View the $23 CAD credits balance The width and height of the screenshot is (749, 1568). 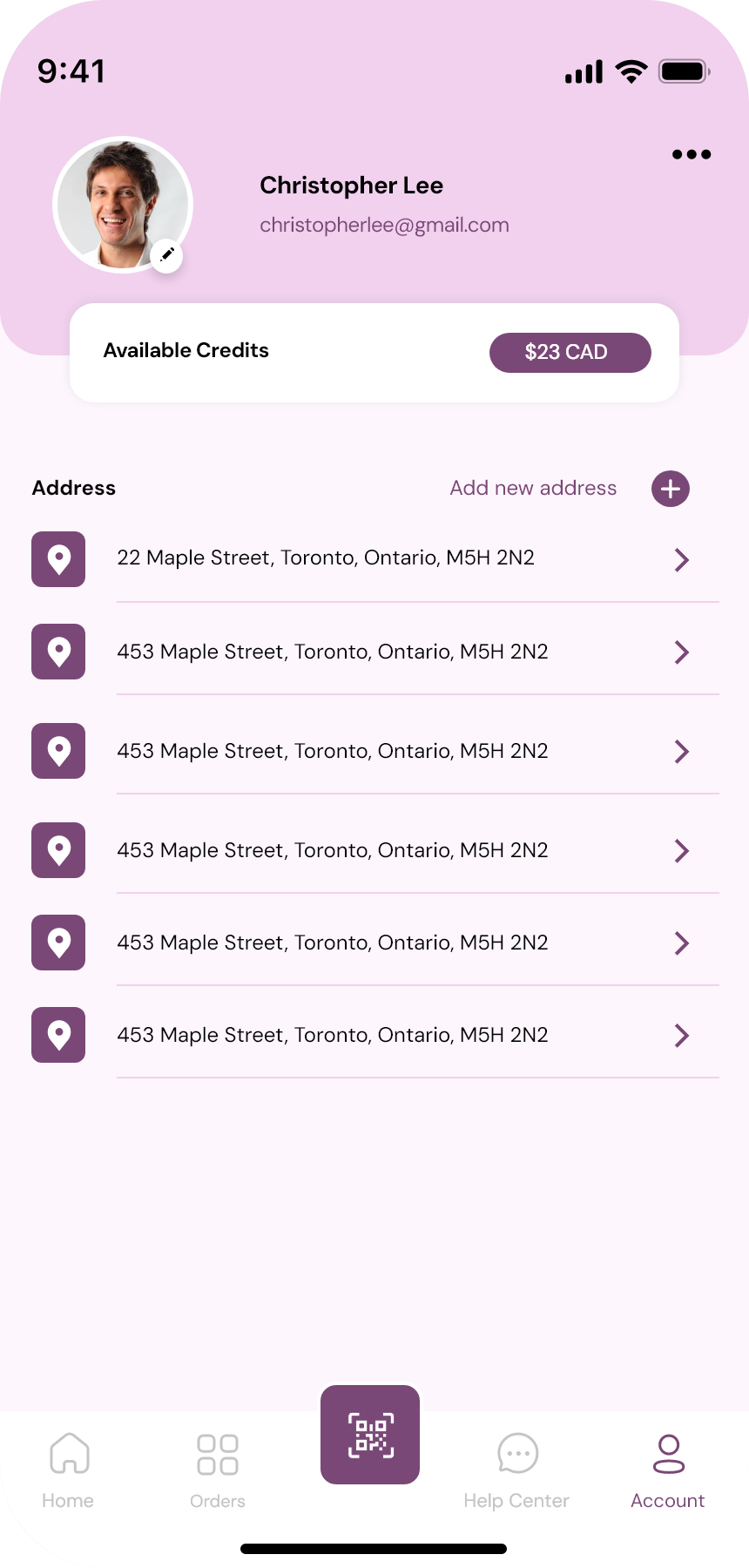point(570,353)
